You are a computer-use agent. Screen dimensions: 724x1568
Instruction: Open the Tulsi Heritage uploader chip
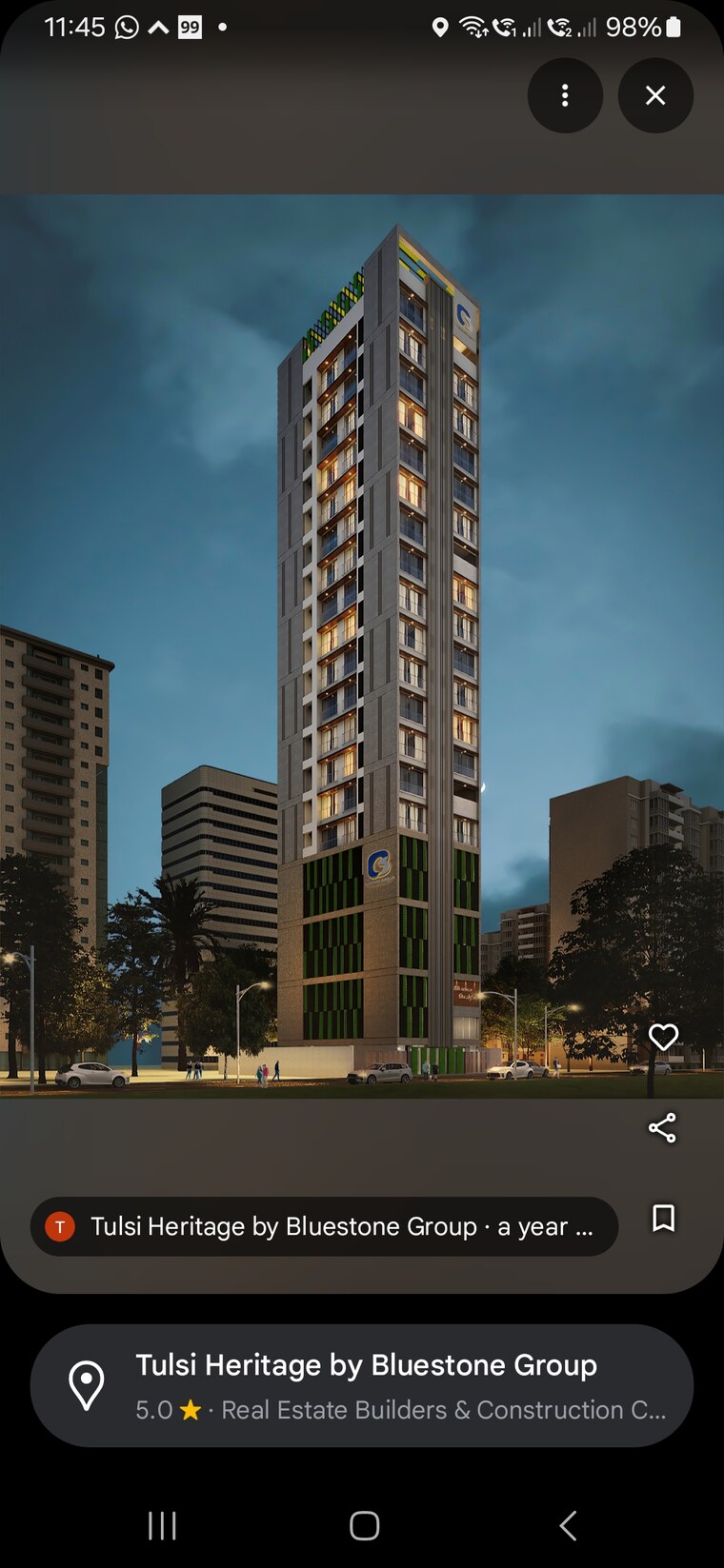(x=324, y=1226)
